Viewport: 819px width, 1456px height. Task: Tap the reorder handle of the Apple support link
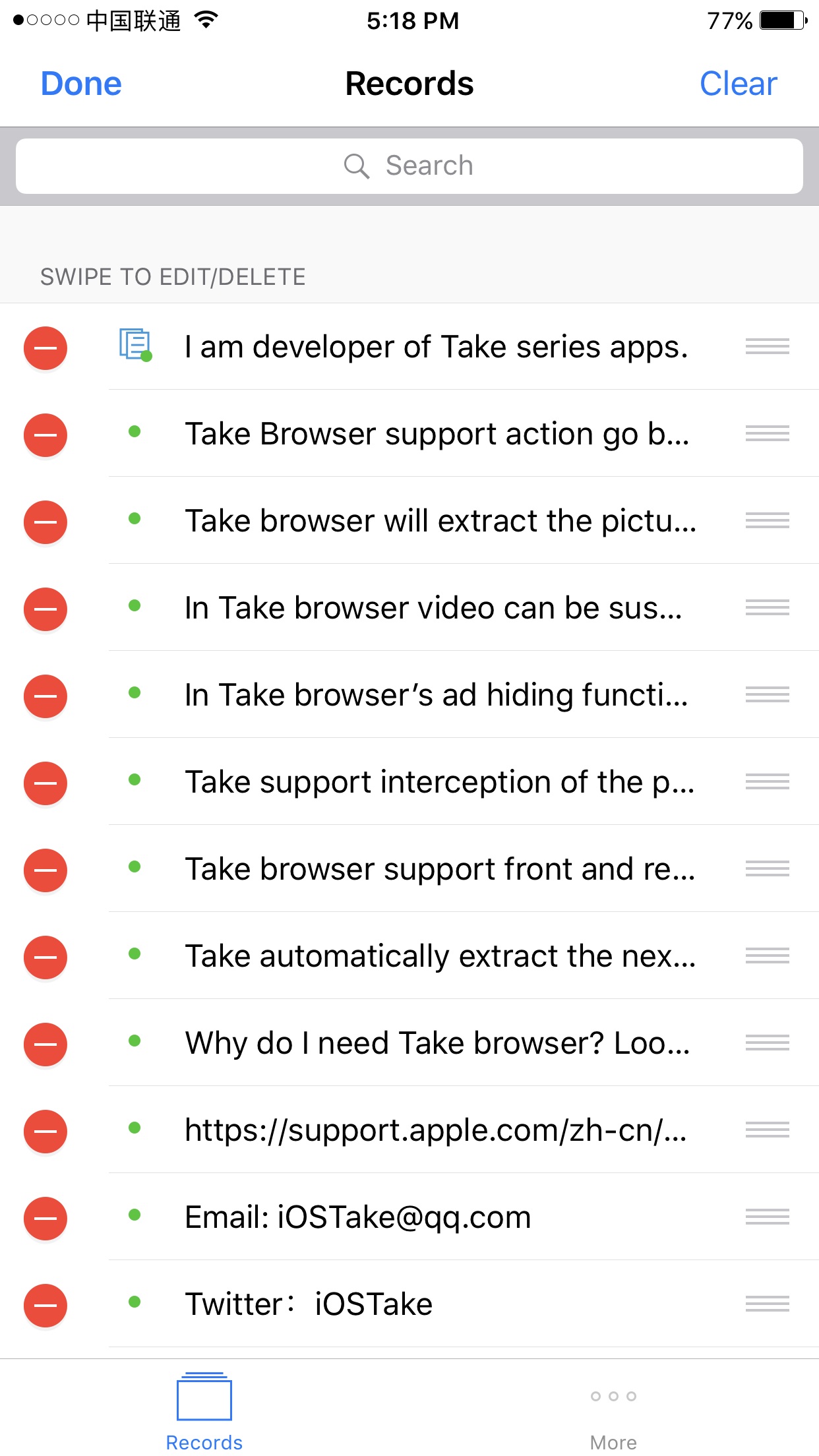click(x=767, y=1130)
